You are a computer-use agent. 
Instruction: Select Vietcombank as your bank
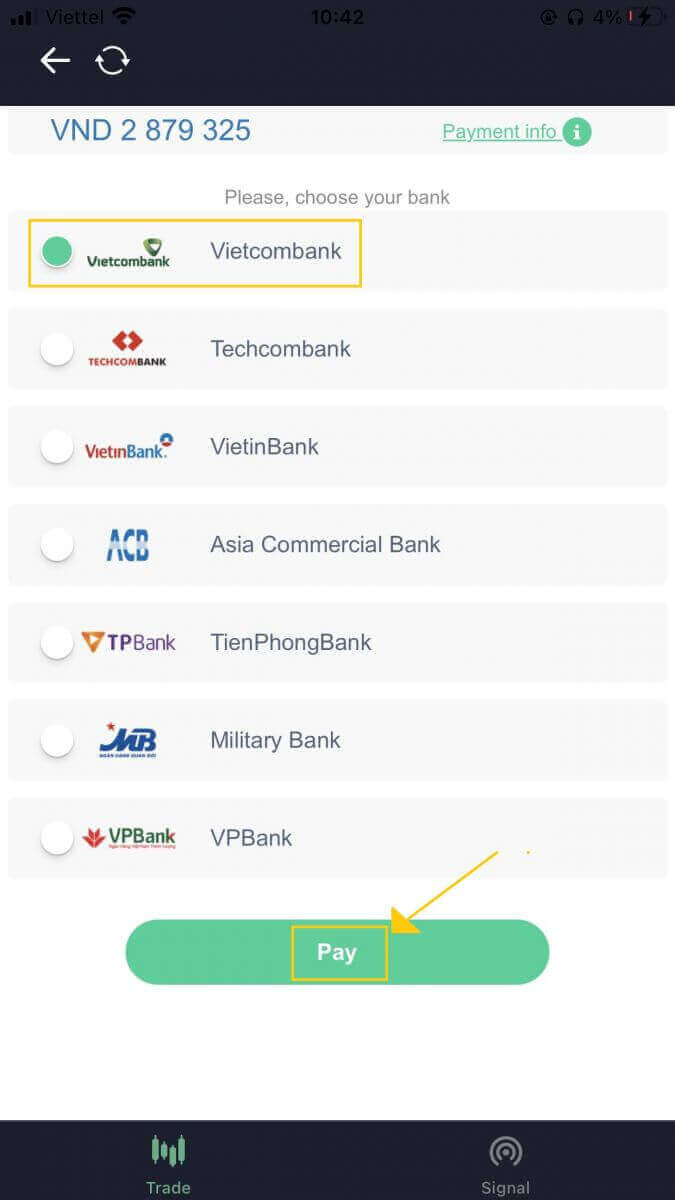[x=58, y=251]
